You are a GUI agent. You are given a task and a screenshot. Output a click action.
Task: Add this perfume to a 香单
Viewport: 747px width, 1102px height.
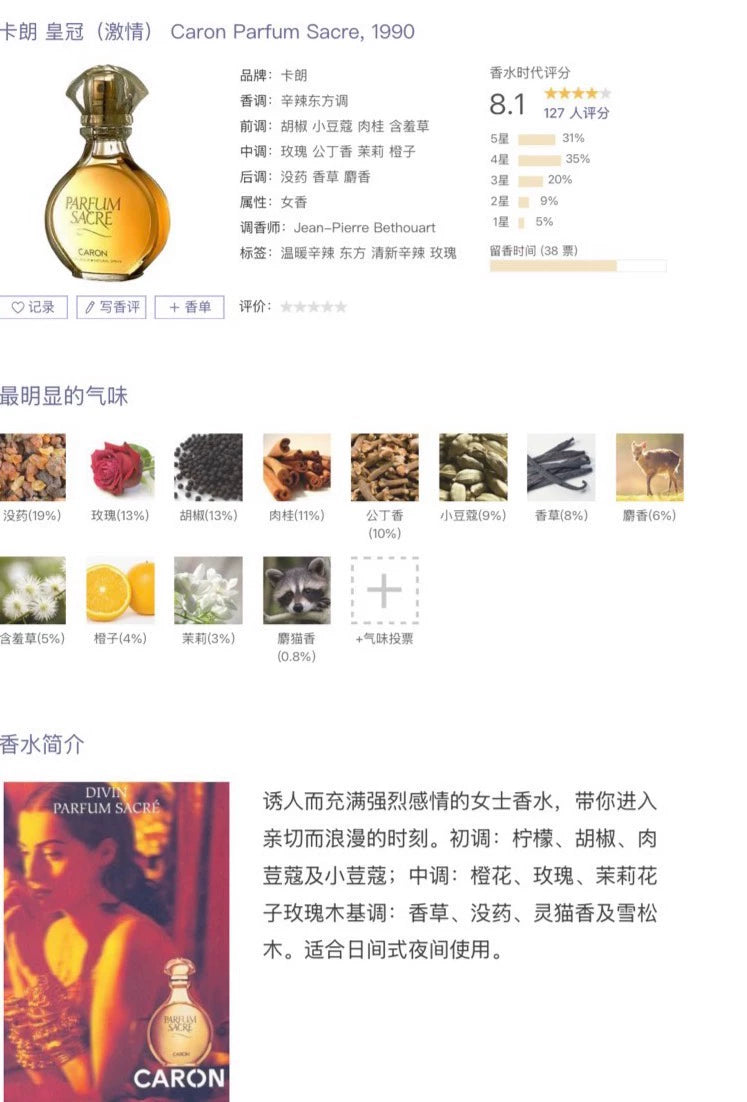pos(190,307)
